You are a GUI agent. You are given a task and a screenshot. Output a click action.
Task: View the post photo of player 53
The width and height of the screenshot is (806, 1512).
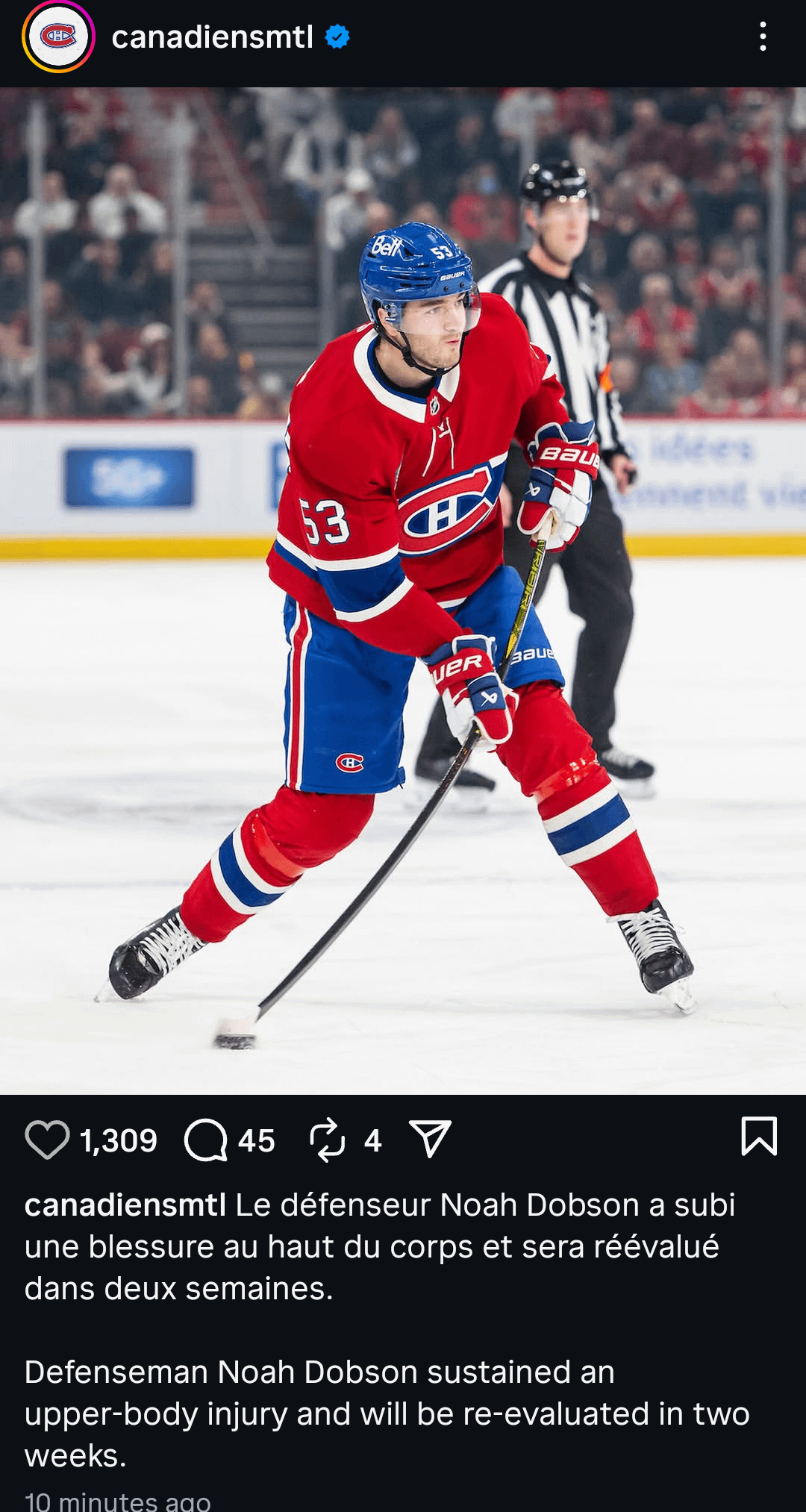(403, 591)
